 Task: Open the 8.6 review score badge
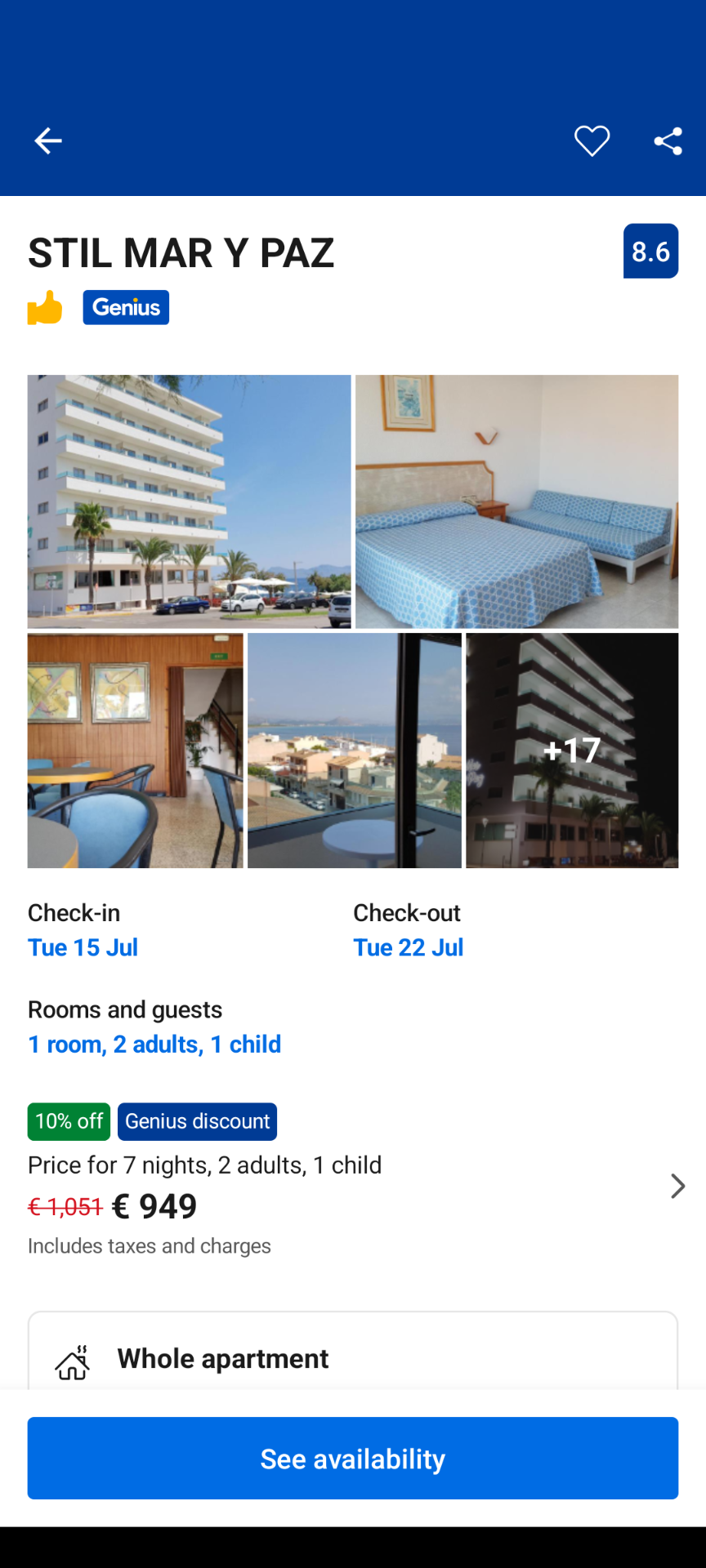tap(650, 252)
